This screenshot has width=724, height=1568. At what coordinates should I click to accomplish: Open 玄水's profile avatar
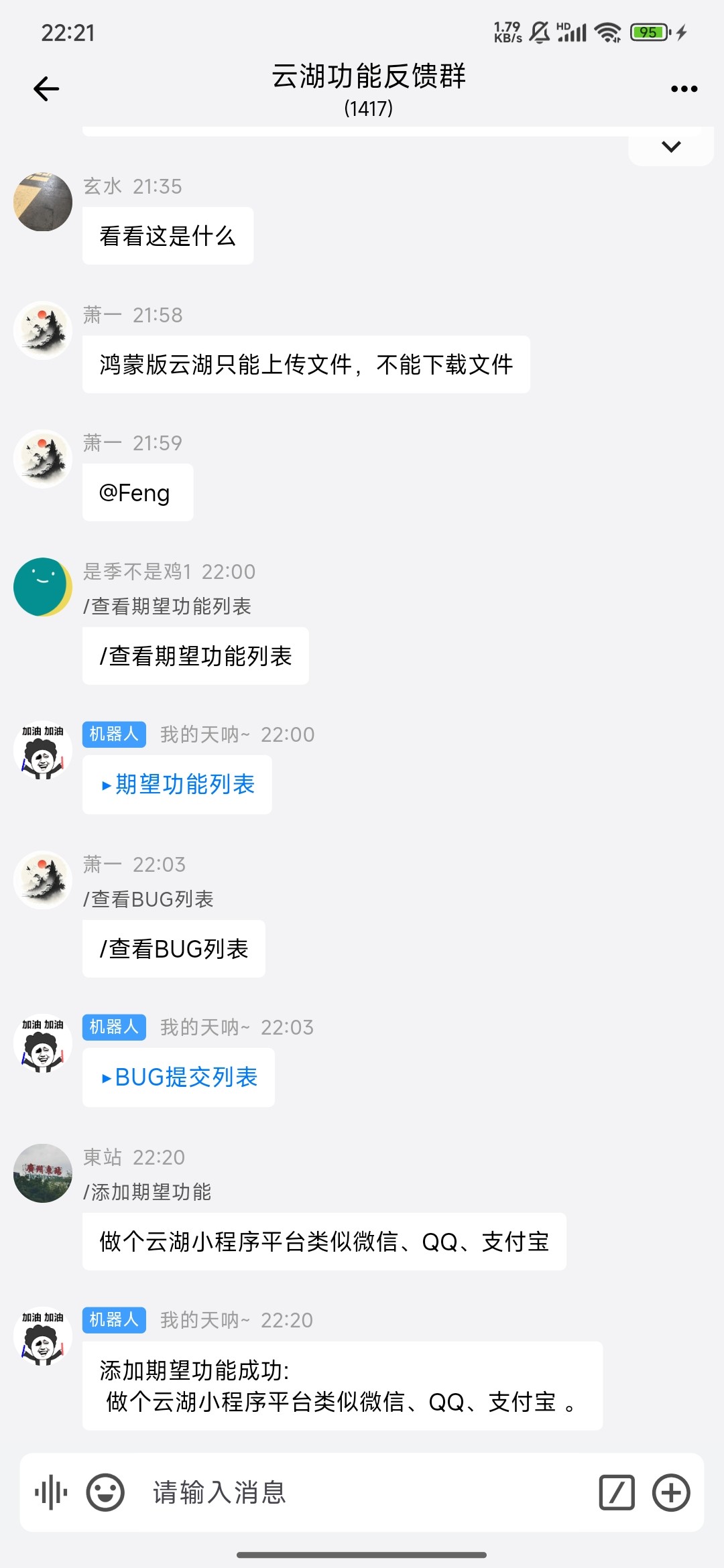(43, 202)
